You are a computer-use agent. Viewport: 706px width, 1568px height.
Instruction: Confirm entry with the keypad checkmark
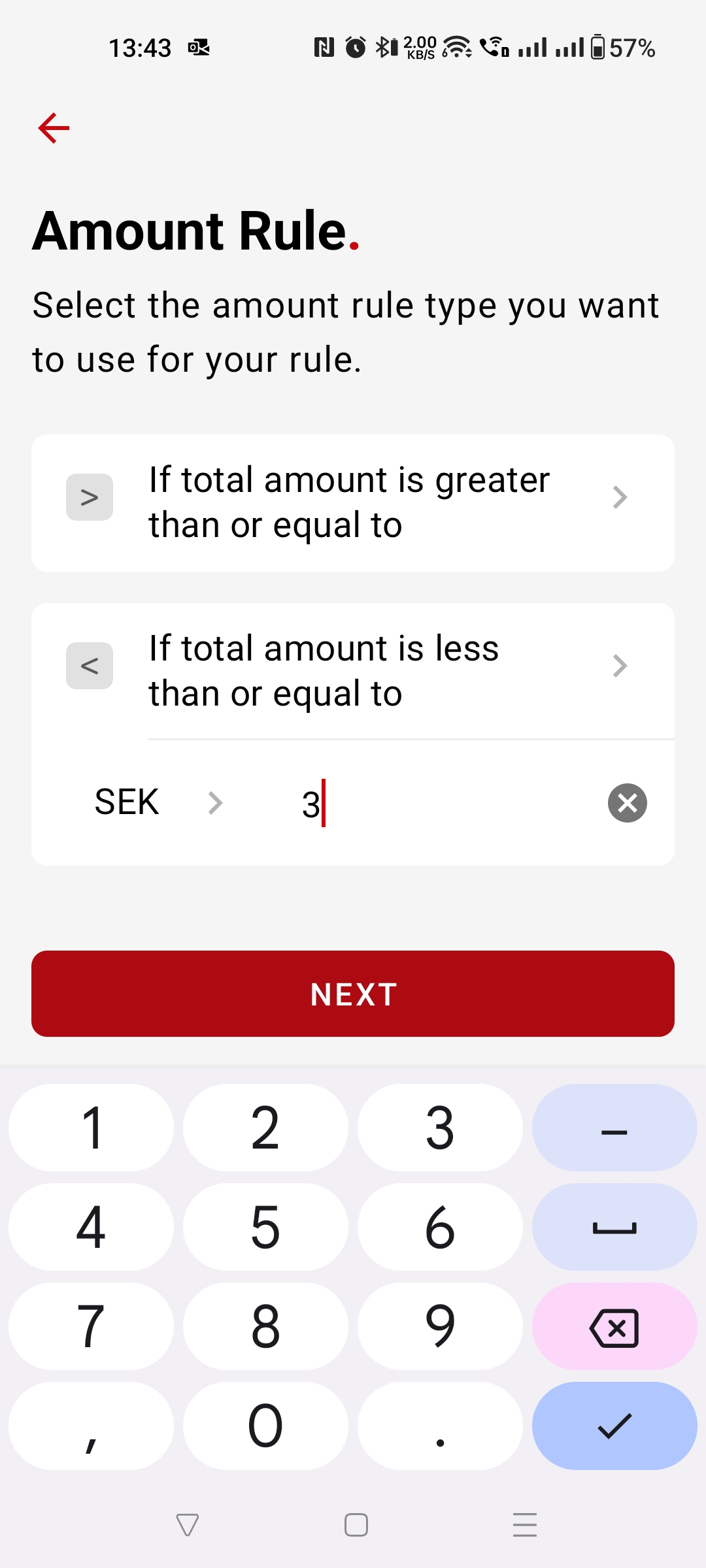pos(614,1426)
